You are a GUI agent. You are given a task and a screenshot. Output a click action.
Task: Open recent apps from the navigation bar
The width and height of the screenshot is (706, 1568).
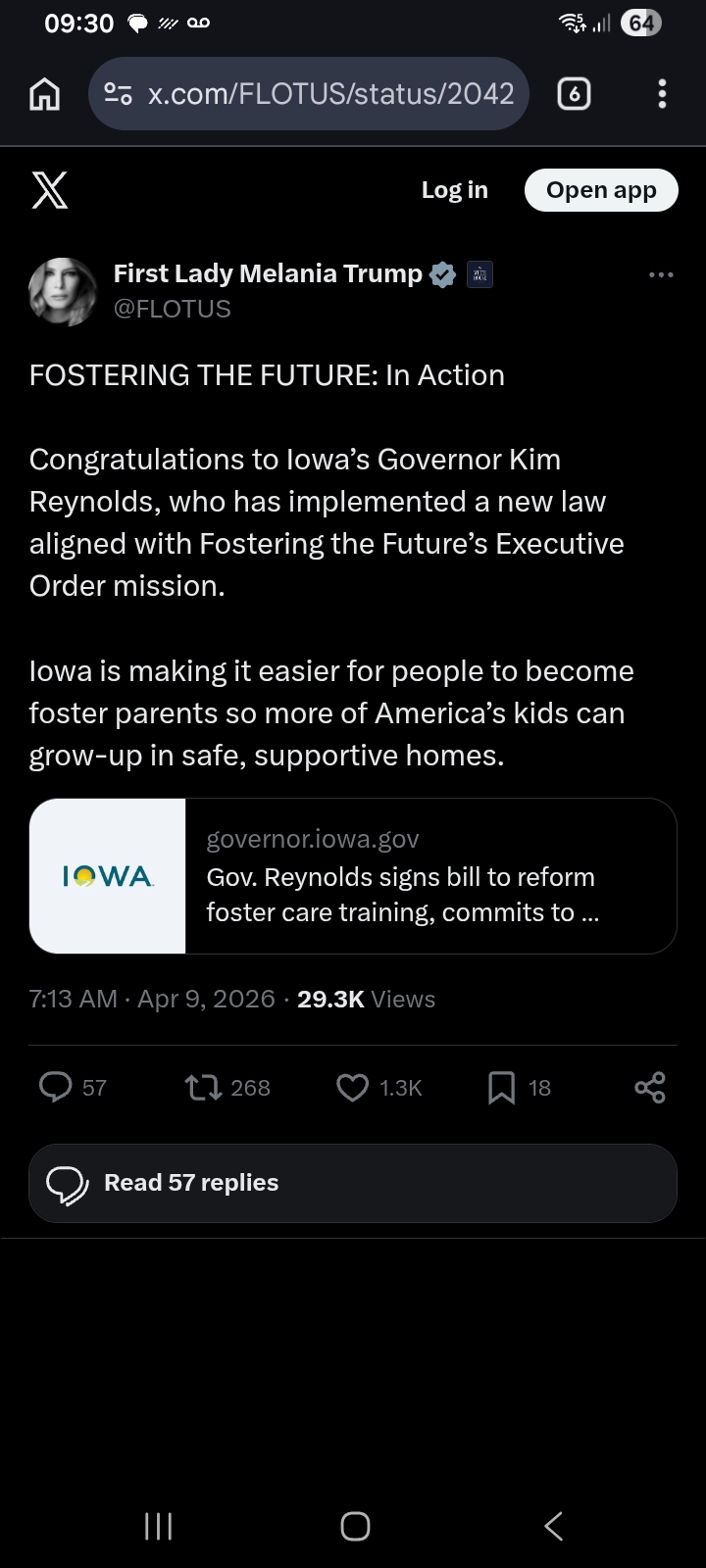[158, 1526]
